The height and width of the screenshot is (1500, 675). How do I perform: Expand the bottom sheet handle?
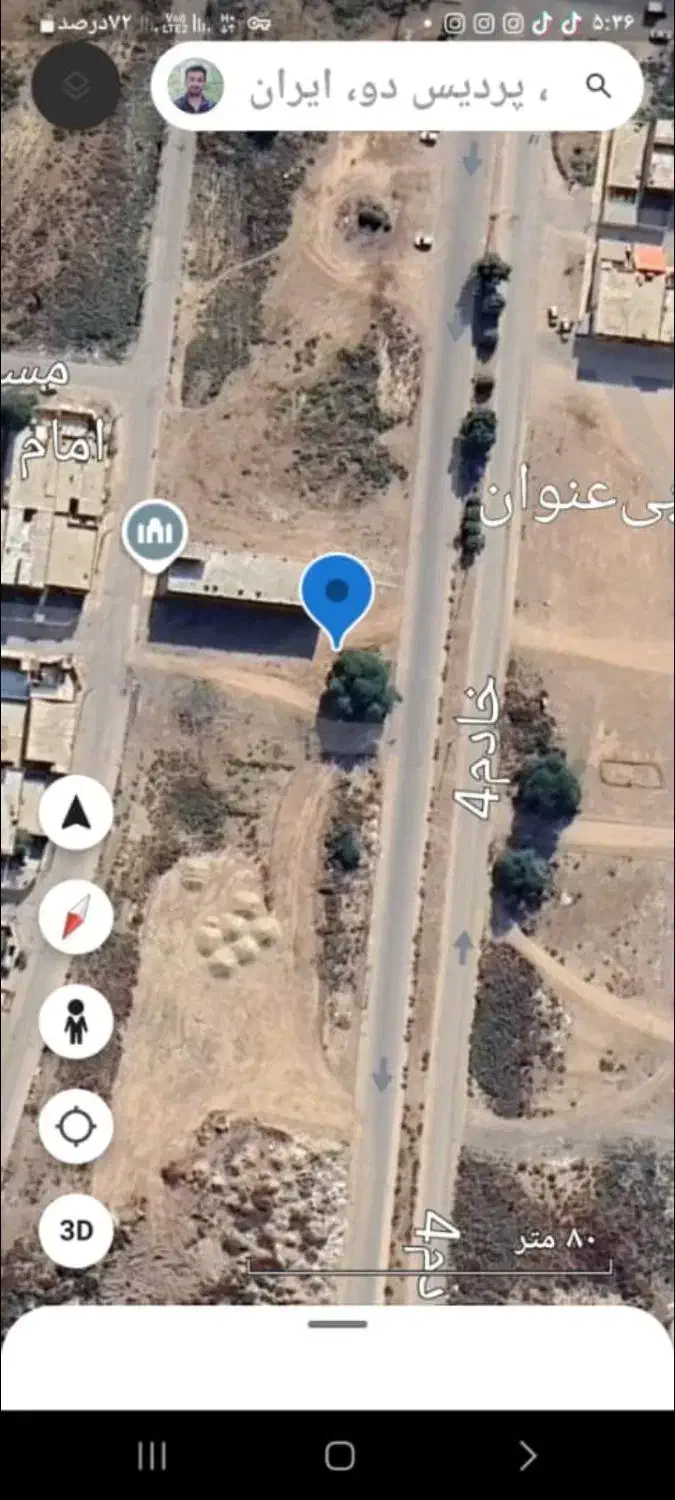pos(337,1324)
